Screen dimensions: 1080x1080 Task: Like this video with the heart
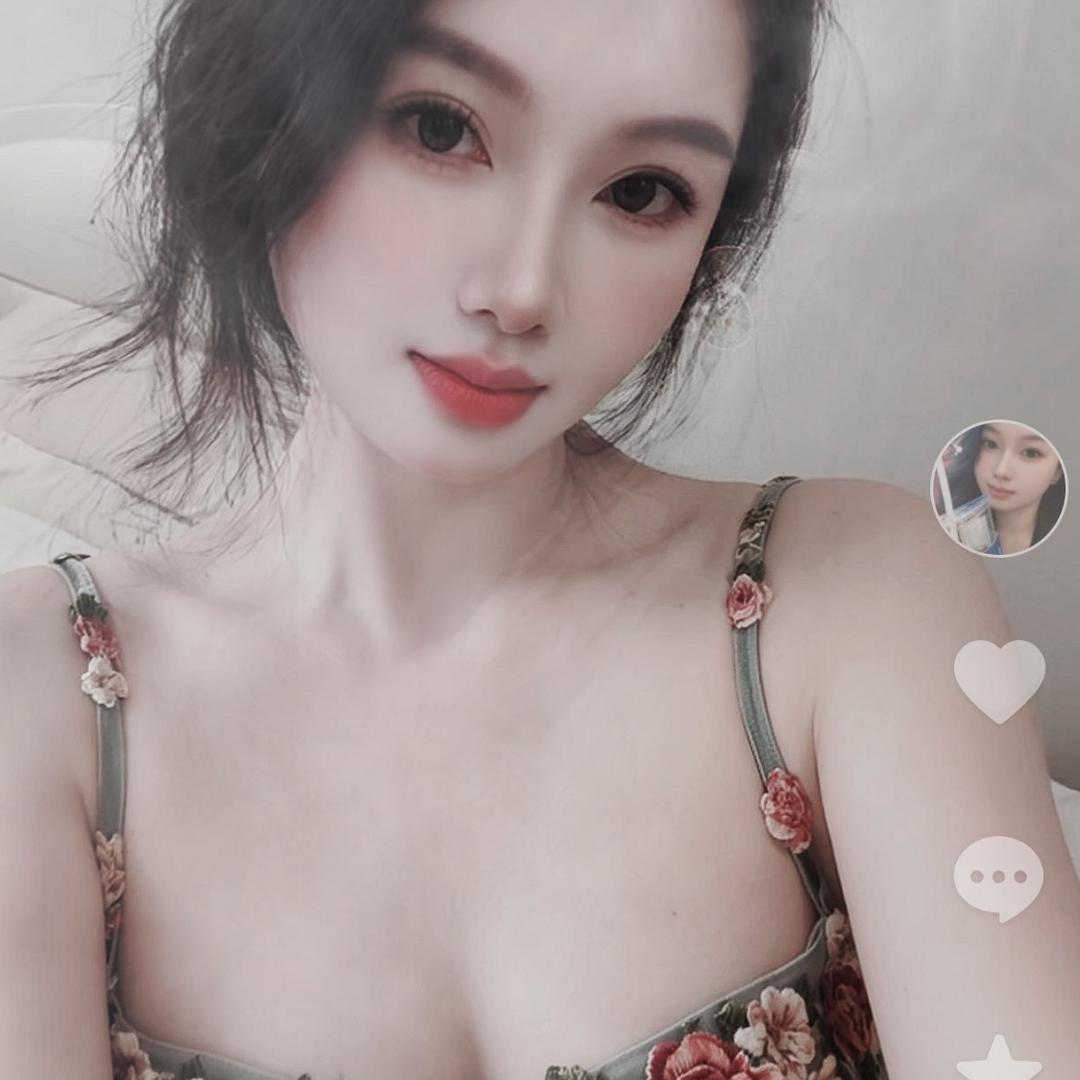coord(999,681)
